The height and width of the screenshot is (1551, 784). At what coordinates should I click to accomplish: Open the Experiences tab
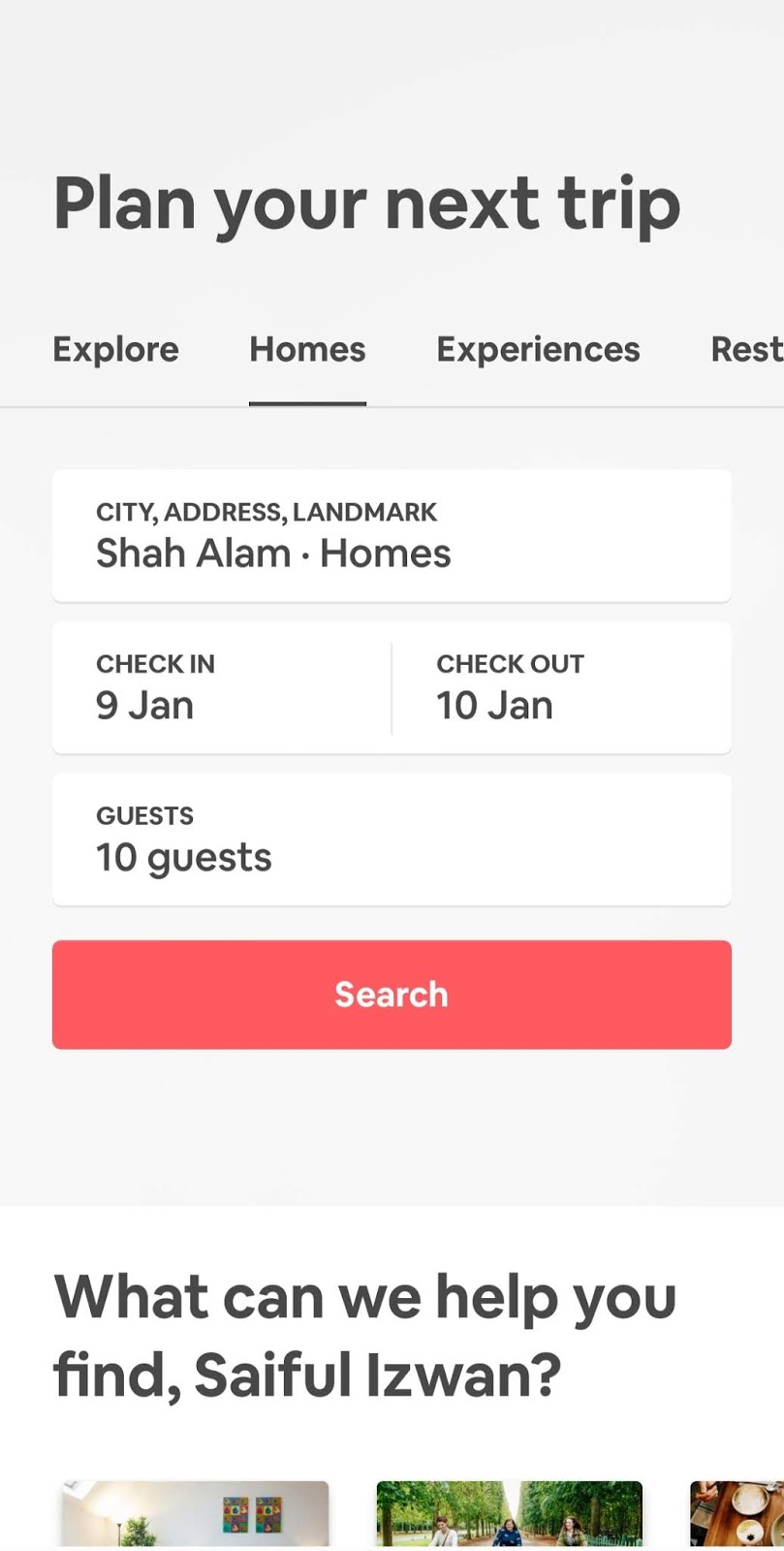click(x=538, y=349)
